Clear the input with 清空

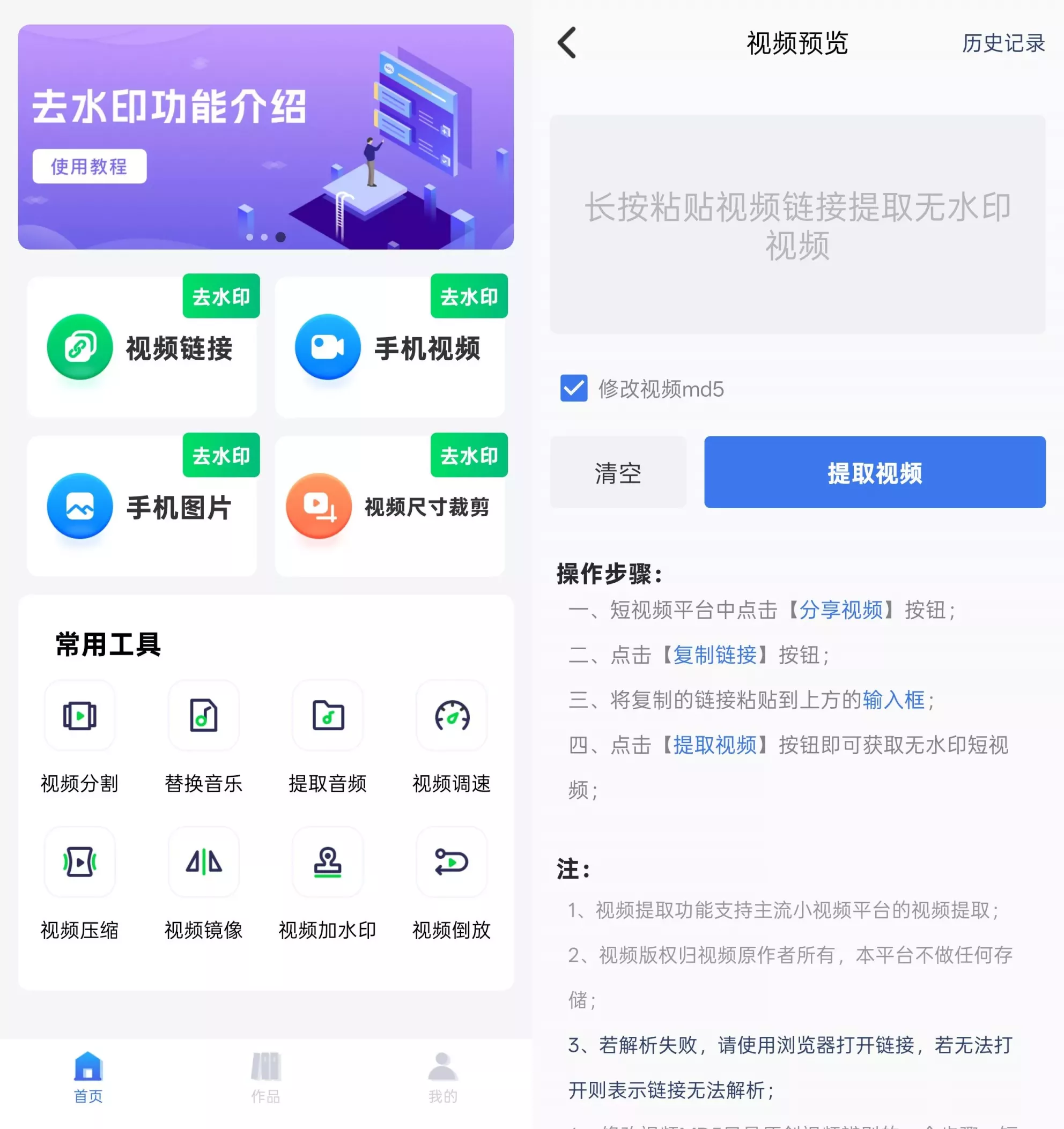(617, 472)
